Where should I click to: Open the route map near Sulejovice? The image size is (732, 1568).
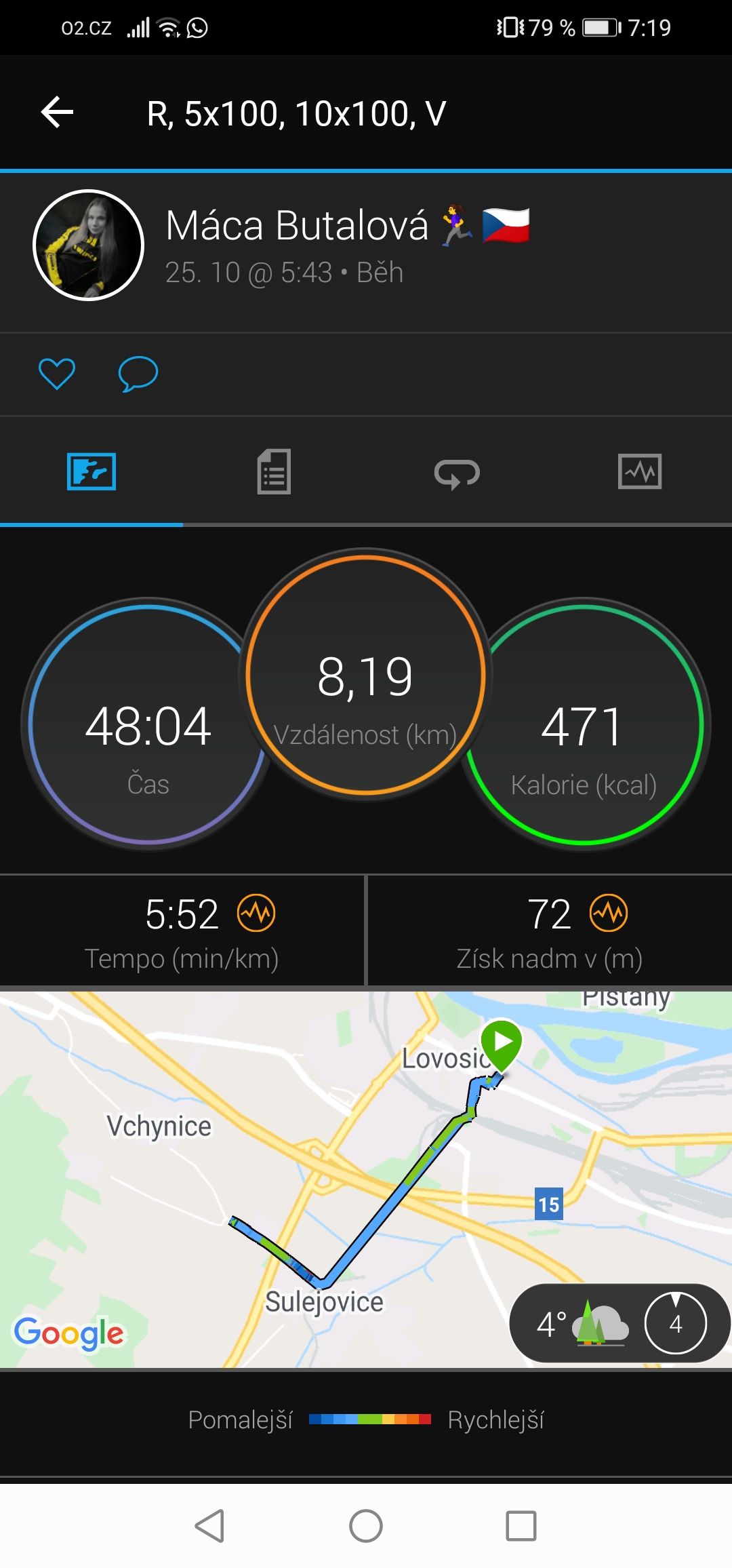coord(366,1179)
